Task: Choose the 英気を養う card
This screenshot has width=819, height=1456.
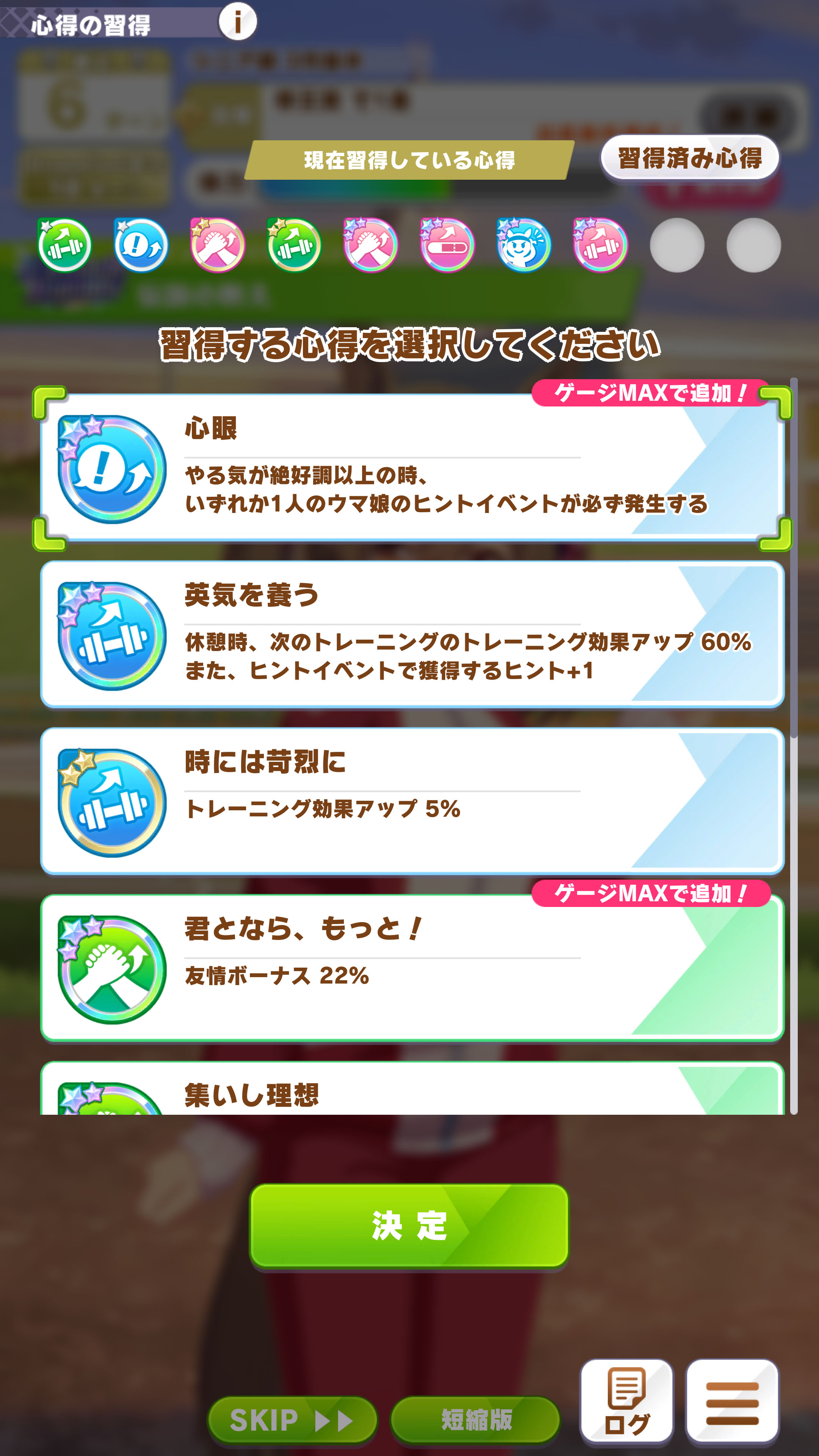Action: (411, 634)
